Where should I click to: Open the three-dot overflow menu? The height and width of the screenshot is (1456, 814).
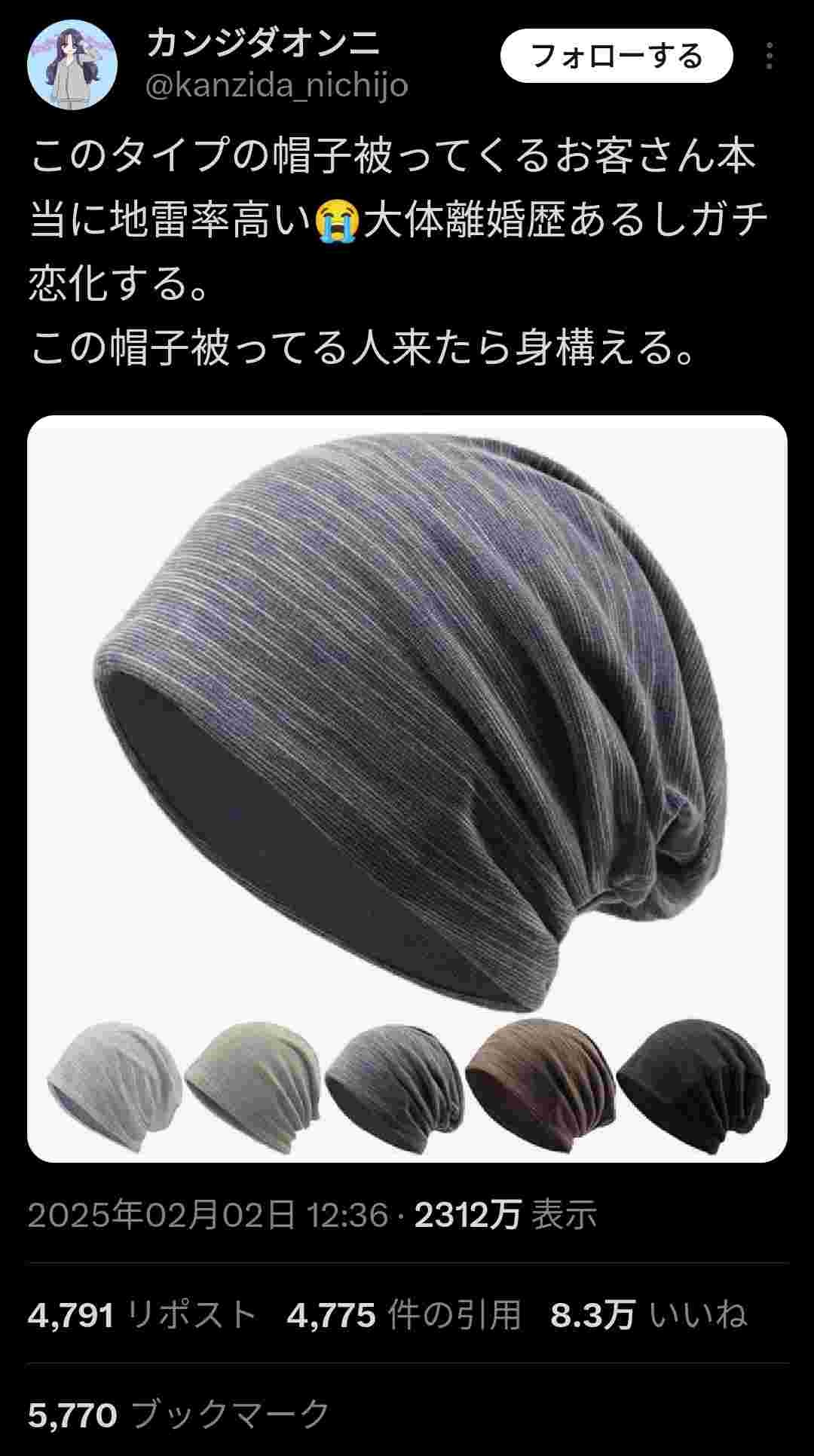(x=769, y=57)
